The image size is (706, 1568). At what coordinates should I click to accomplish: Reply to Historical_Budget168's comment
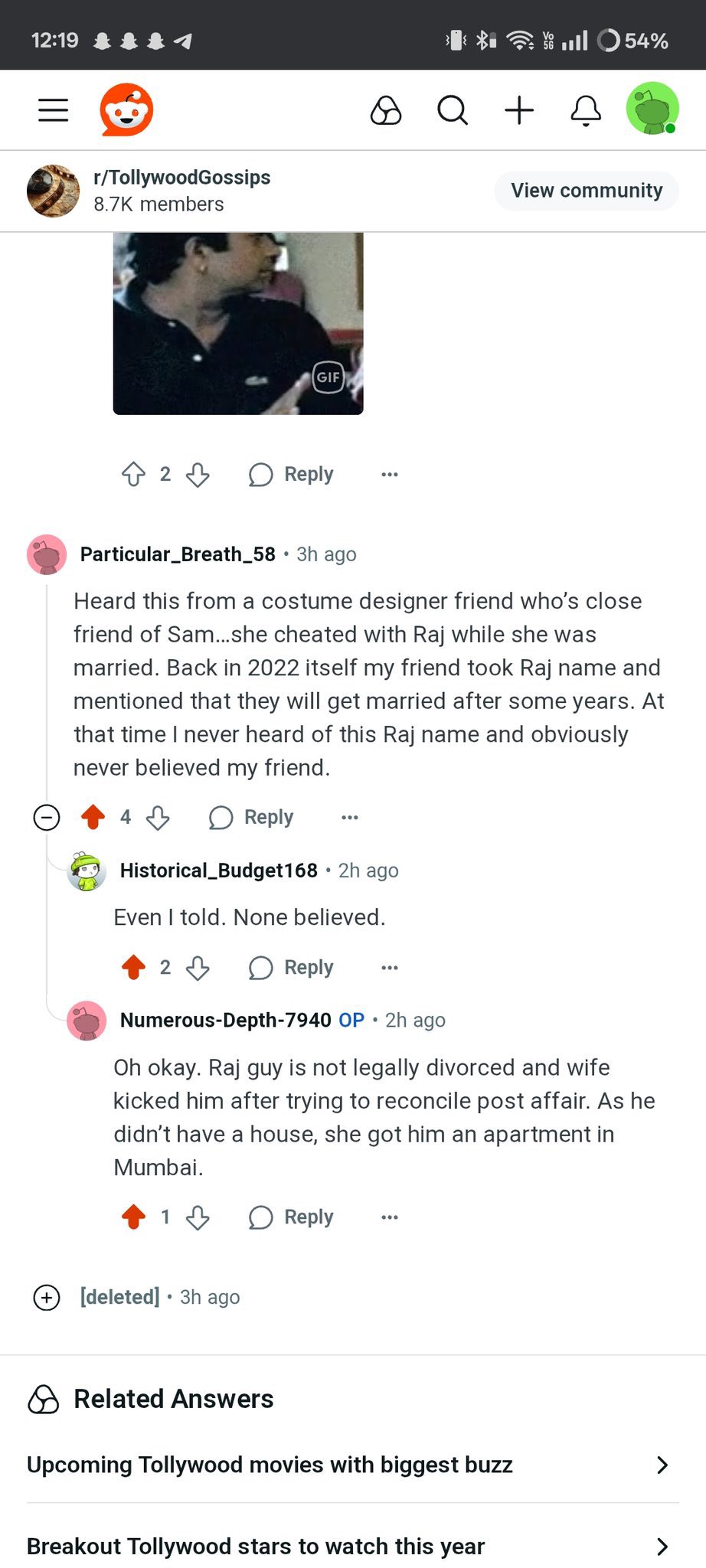(293, 968)
